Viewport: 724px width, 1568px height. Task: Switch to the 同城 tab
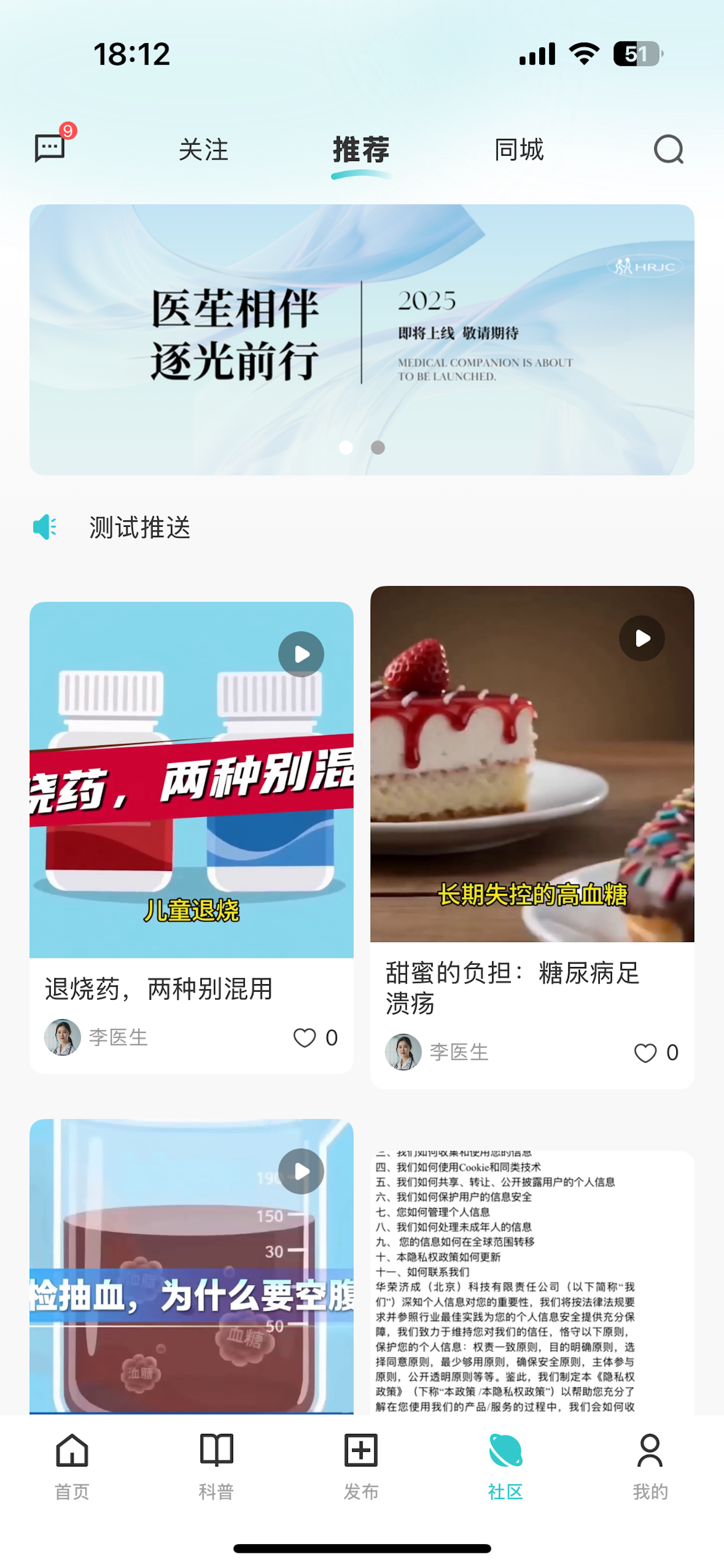coord(519,150)
